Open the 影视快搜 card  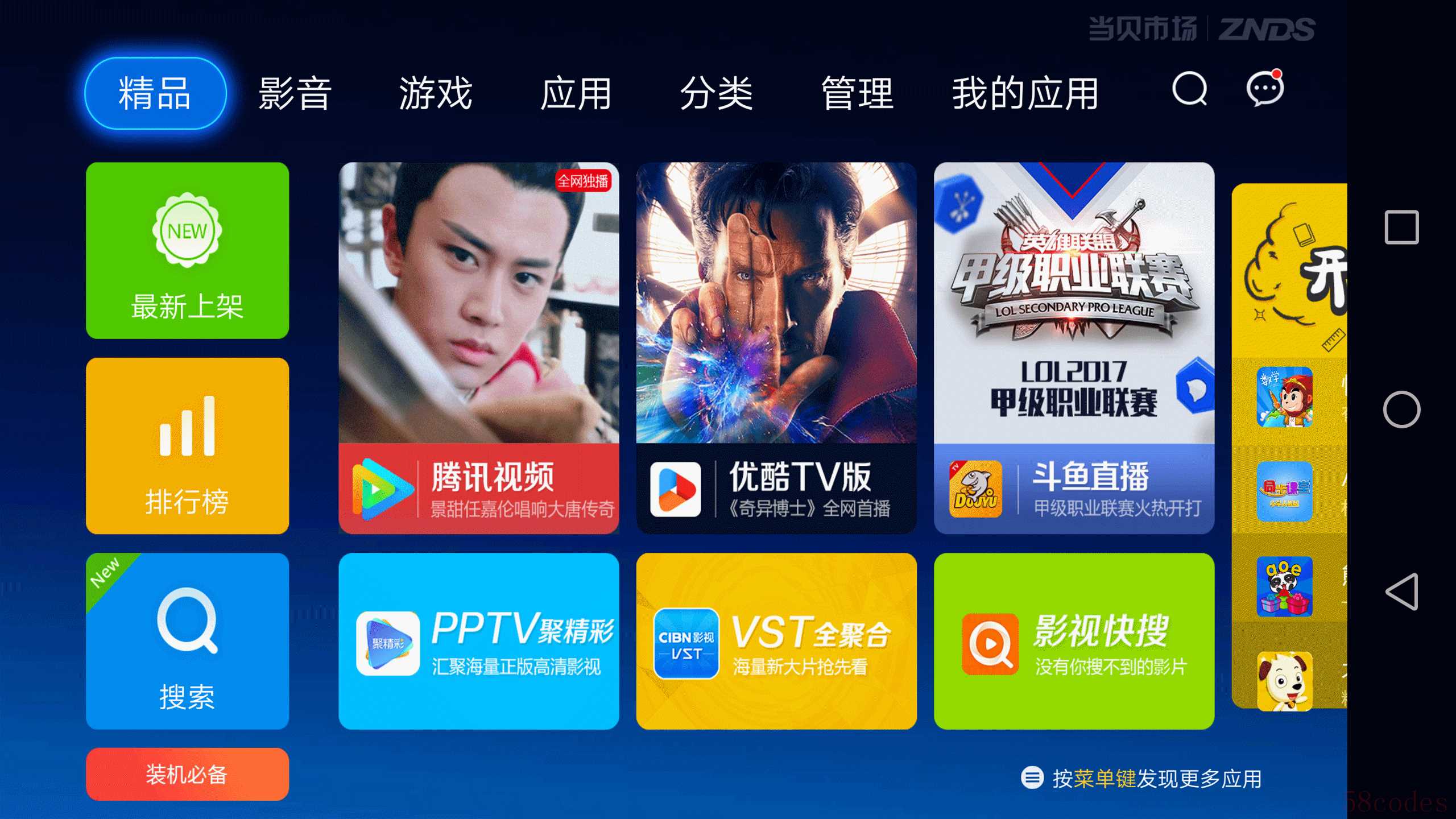point(1074,641)
